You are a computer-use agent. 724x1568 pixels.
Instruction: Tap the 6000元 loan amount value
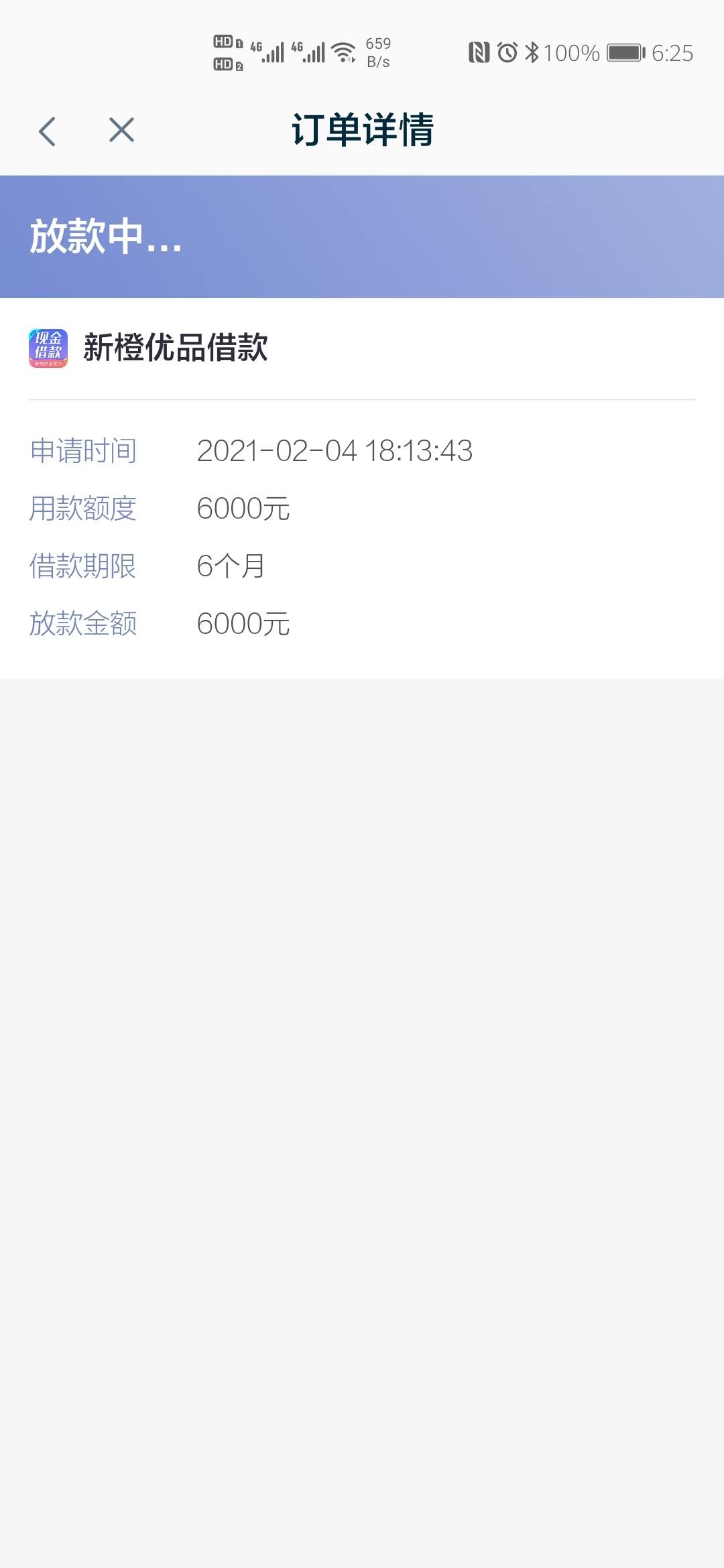tap(244, 509)
